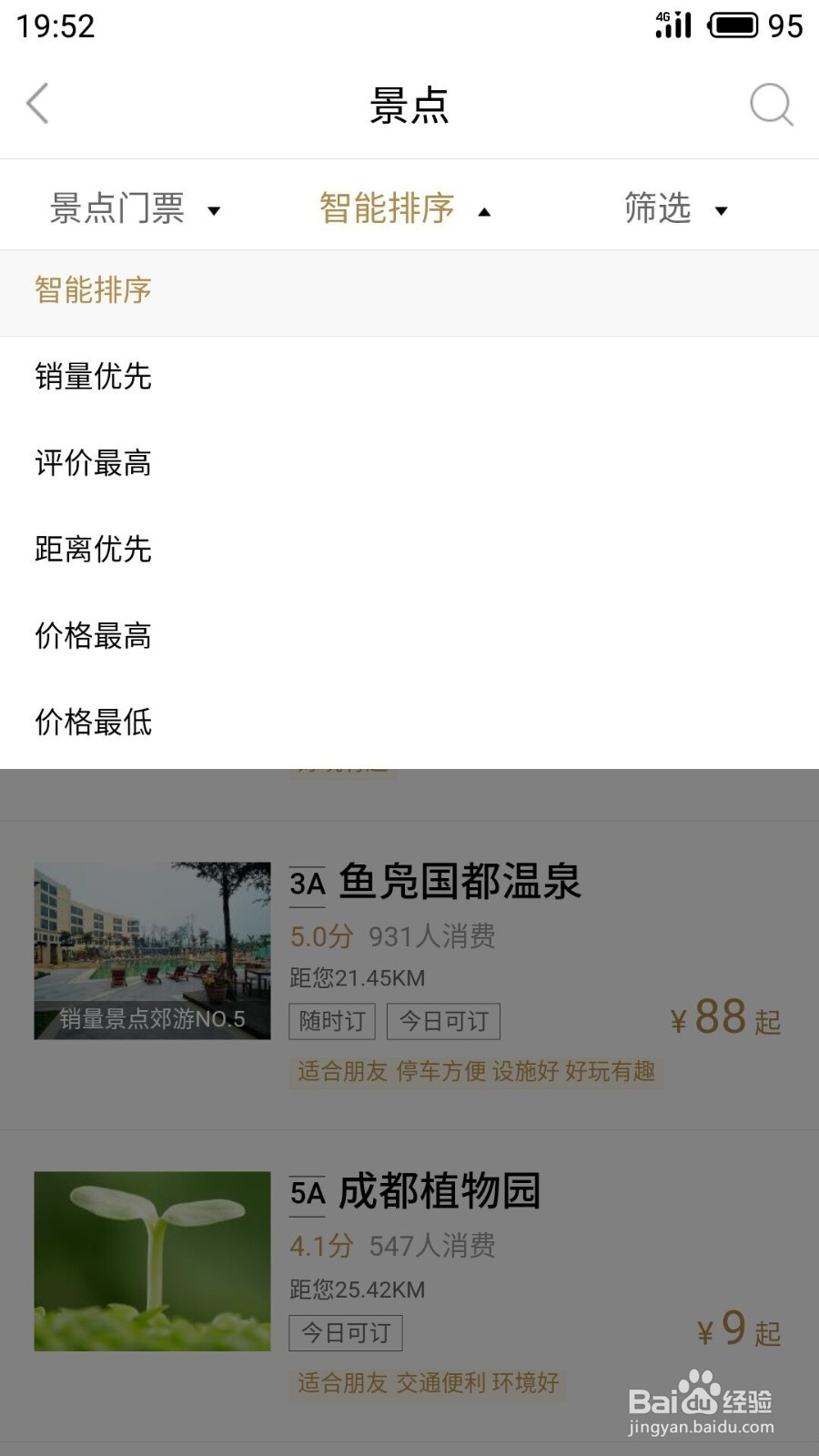Collapse the 智能排序 dropdown

click(404, 208)
